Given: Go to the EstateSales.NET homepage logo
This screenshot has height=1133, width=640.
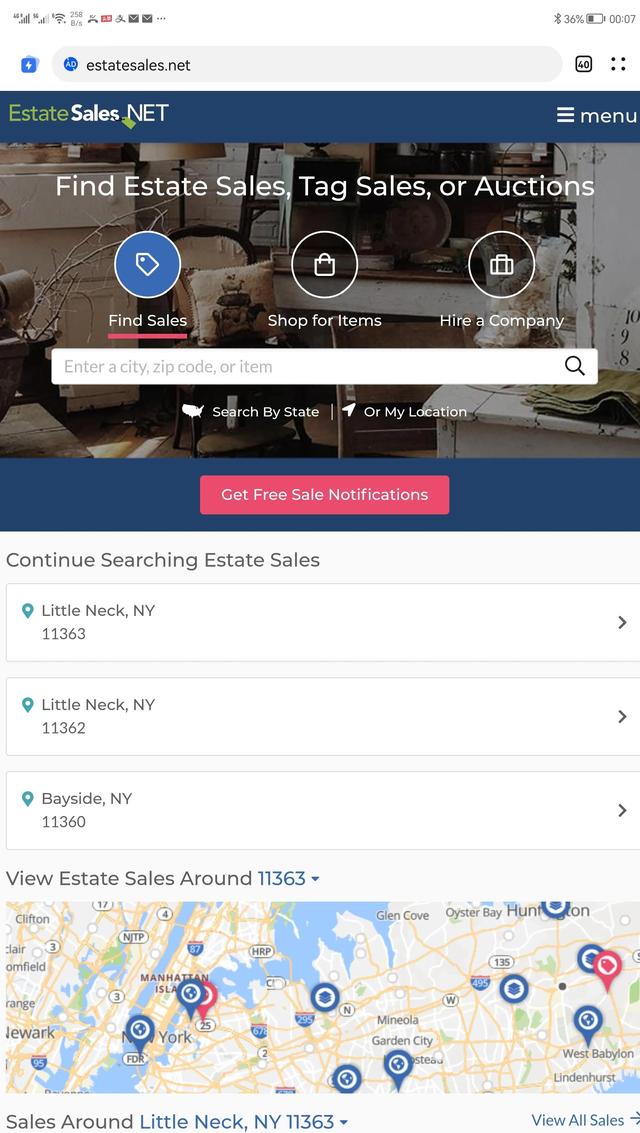Looking at the screenshot, I should point(88,114).
